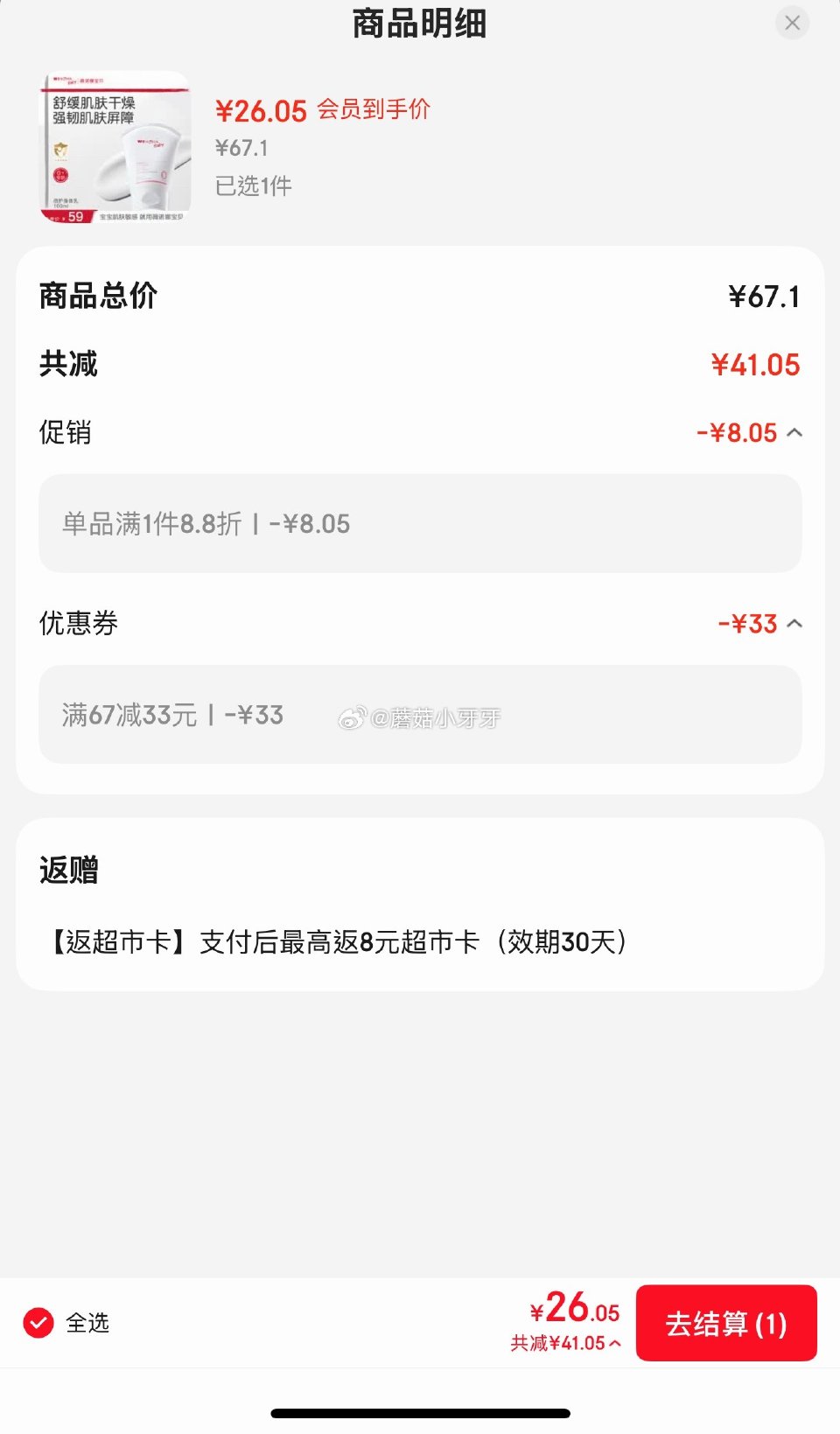The width and height of the screenshot is (840, 1434).
Task: Tap the 去结算 checkout button
Action: click(x=727, y=1325)
